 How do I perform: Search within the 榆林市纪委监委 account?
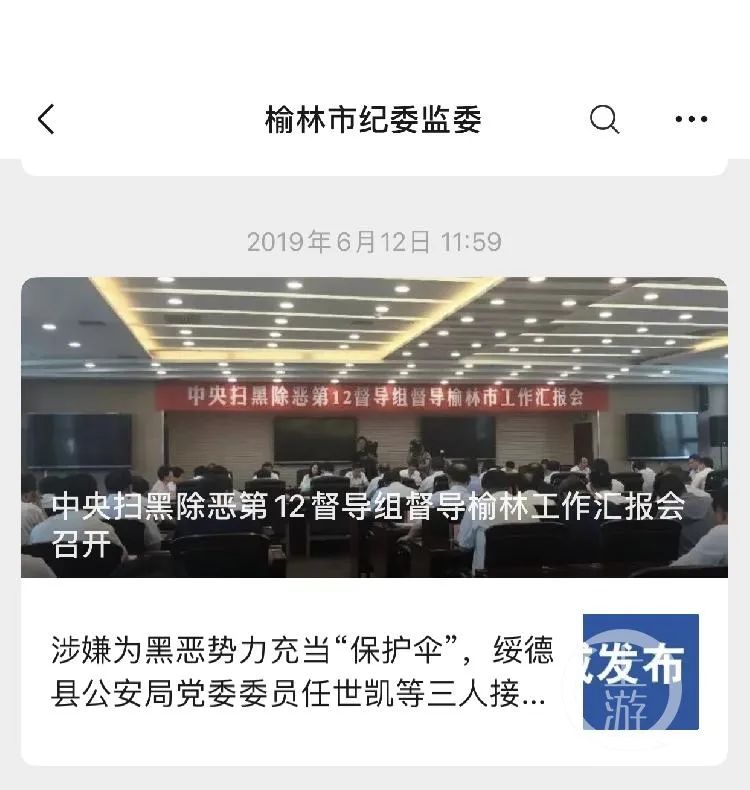604,120
